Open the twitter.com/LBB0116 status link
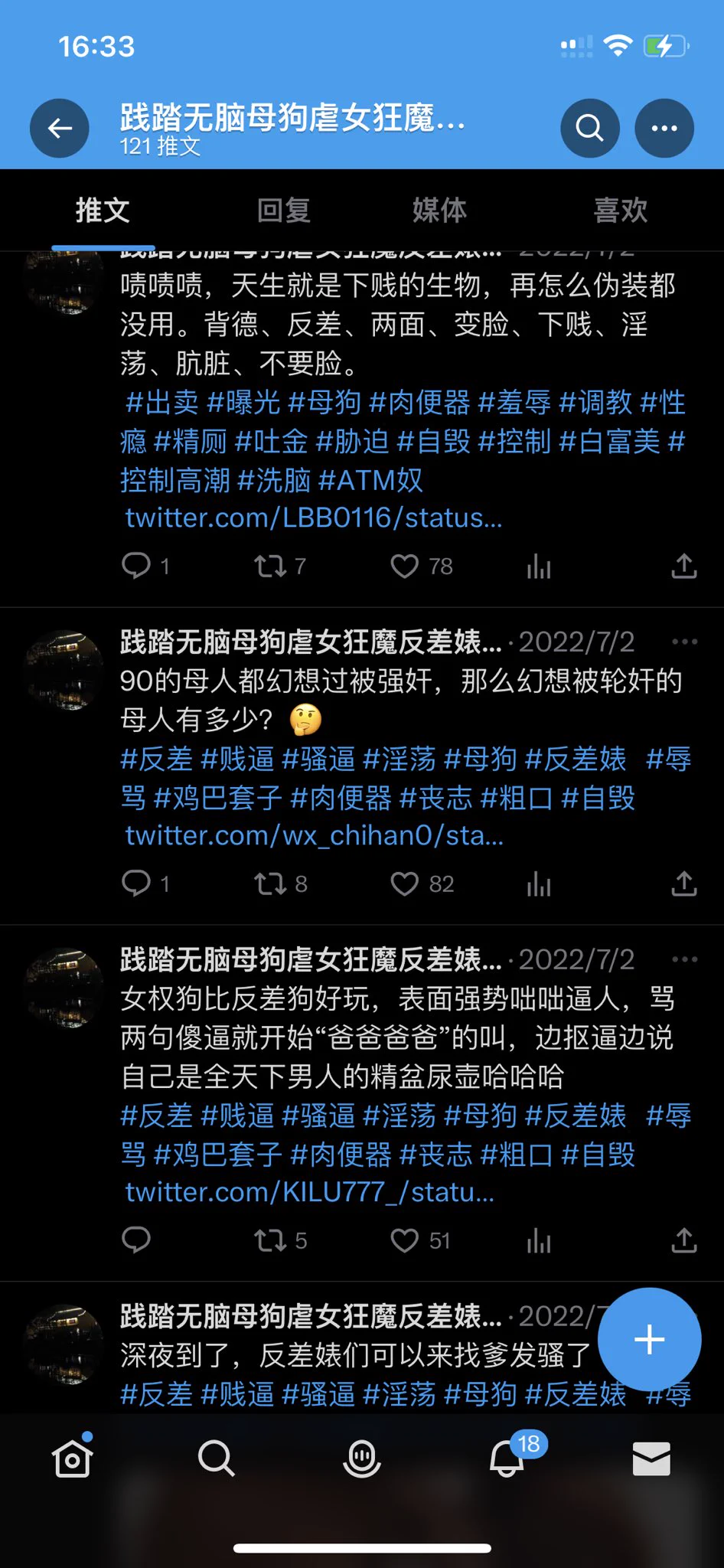The height and width of the screenshot is (1568, 724). (x=314, y=518)
